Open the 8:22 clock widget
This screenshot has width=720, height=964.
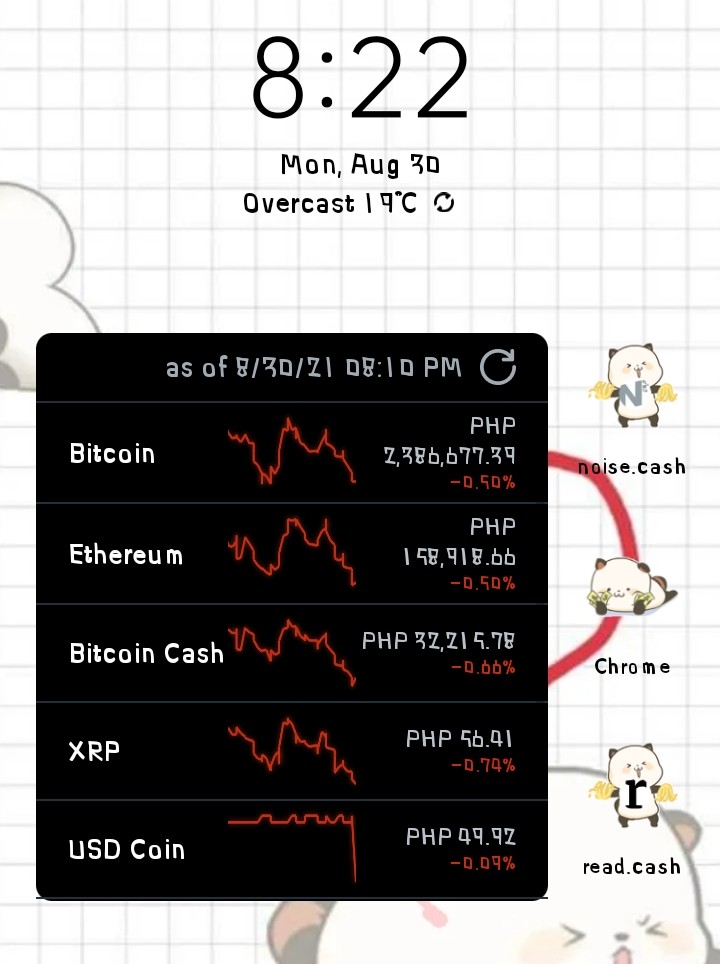(360, 77)
